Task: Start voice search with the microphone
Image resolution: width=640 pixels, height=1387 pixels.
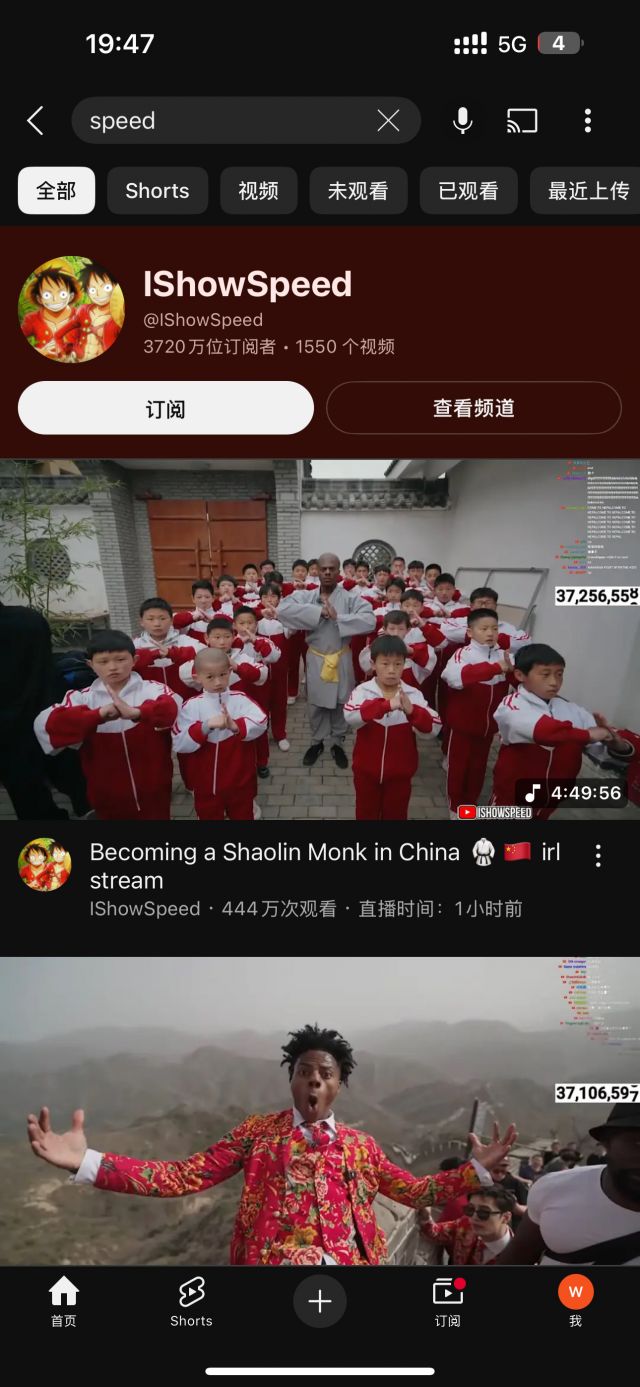Action: coord(462,121)
